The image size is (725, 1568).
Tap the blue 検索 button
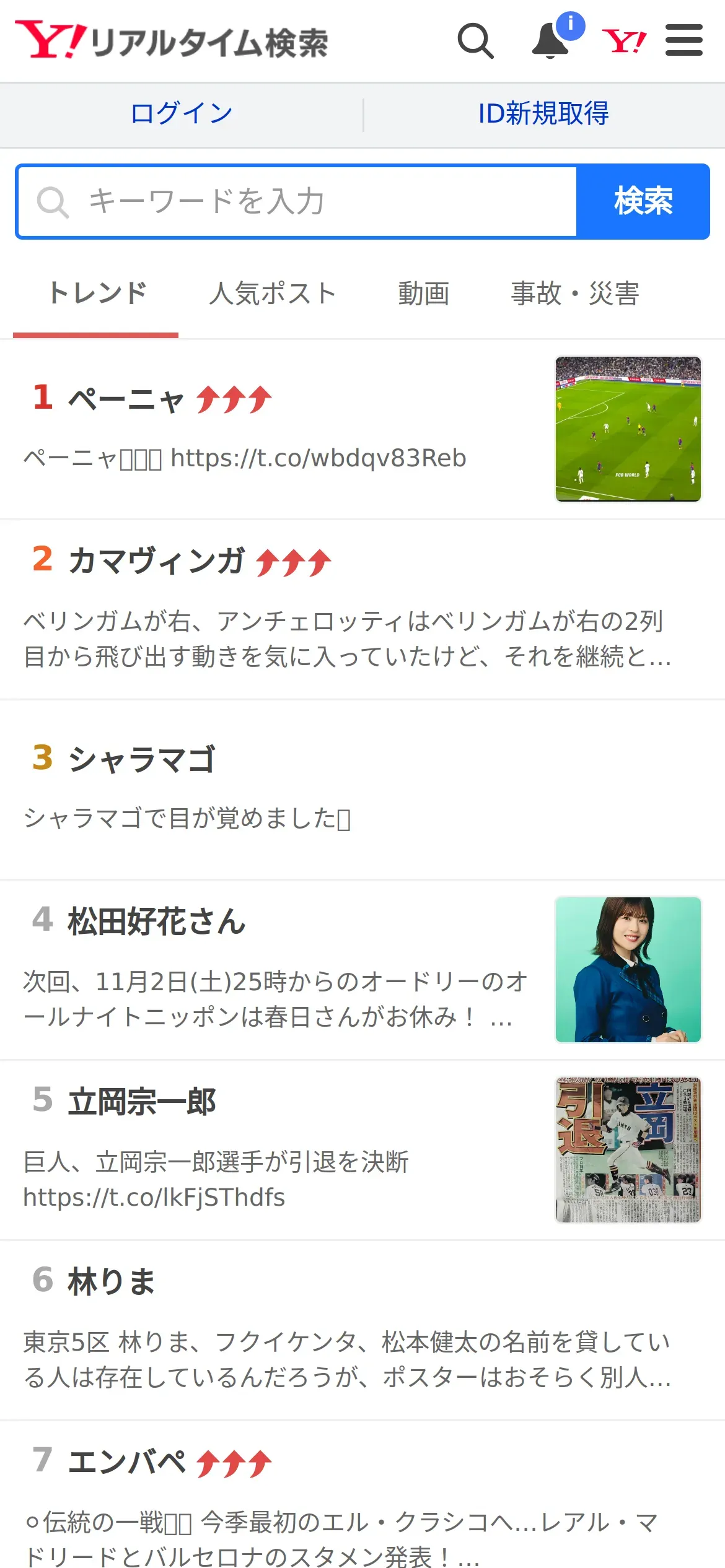643,202
